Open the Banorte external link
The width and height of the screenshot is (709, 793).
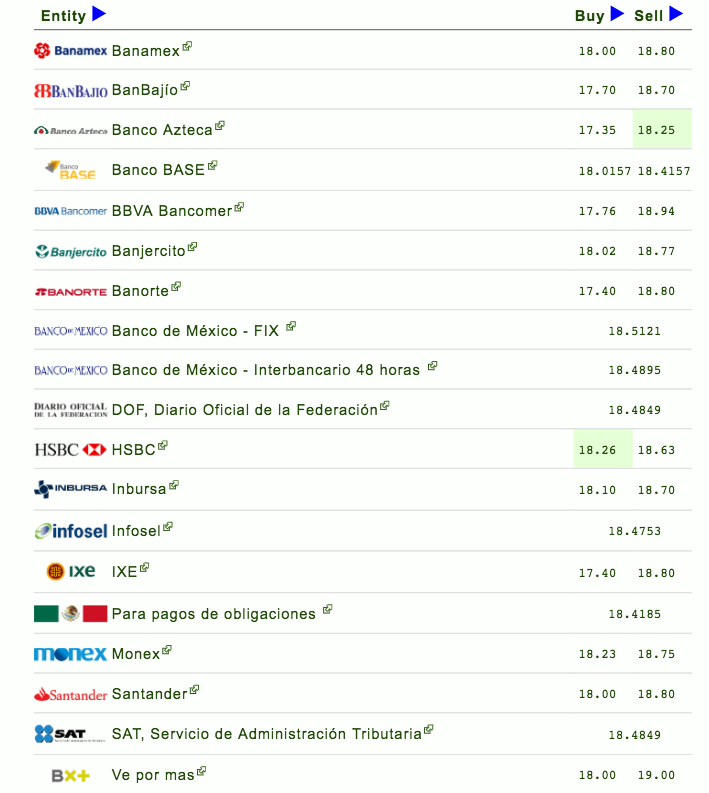point(141,291)
